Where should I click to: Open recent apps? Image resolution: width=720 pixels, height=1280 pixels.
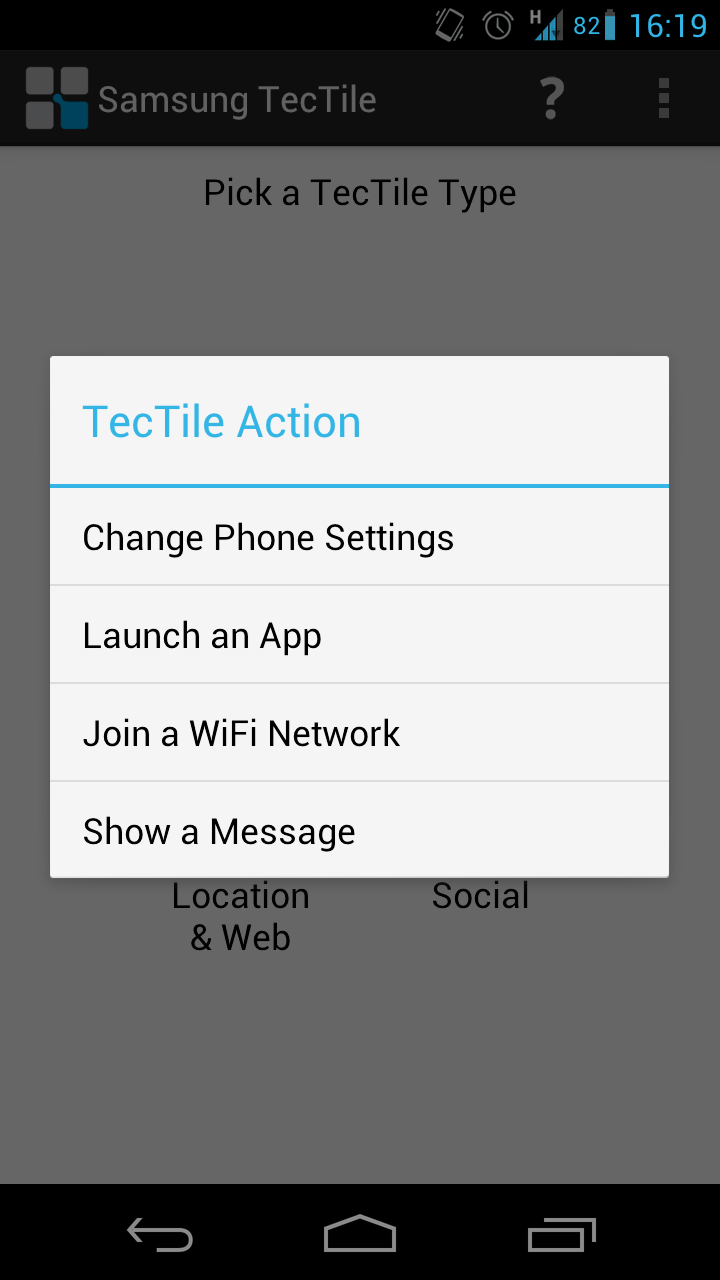click(561, 1234)
